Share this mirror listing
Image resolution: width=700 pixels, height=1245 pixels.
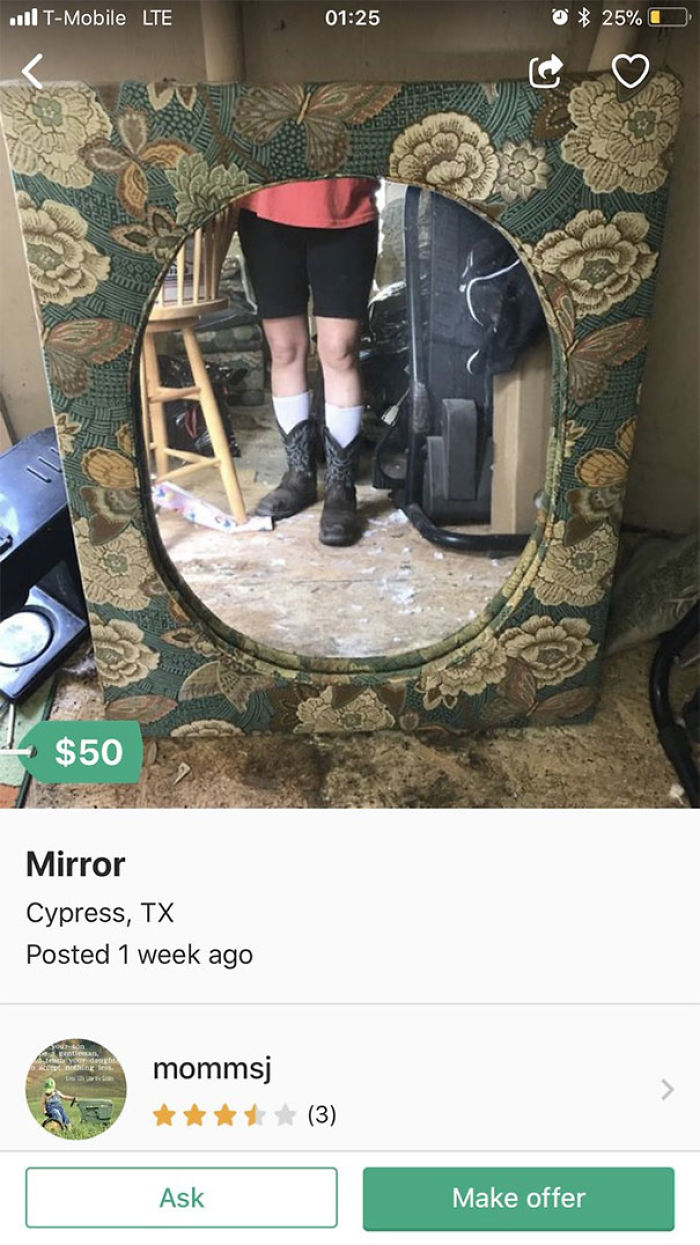click(x=546, y=71)
